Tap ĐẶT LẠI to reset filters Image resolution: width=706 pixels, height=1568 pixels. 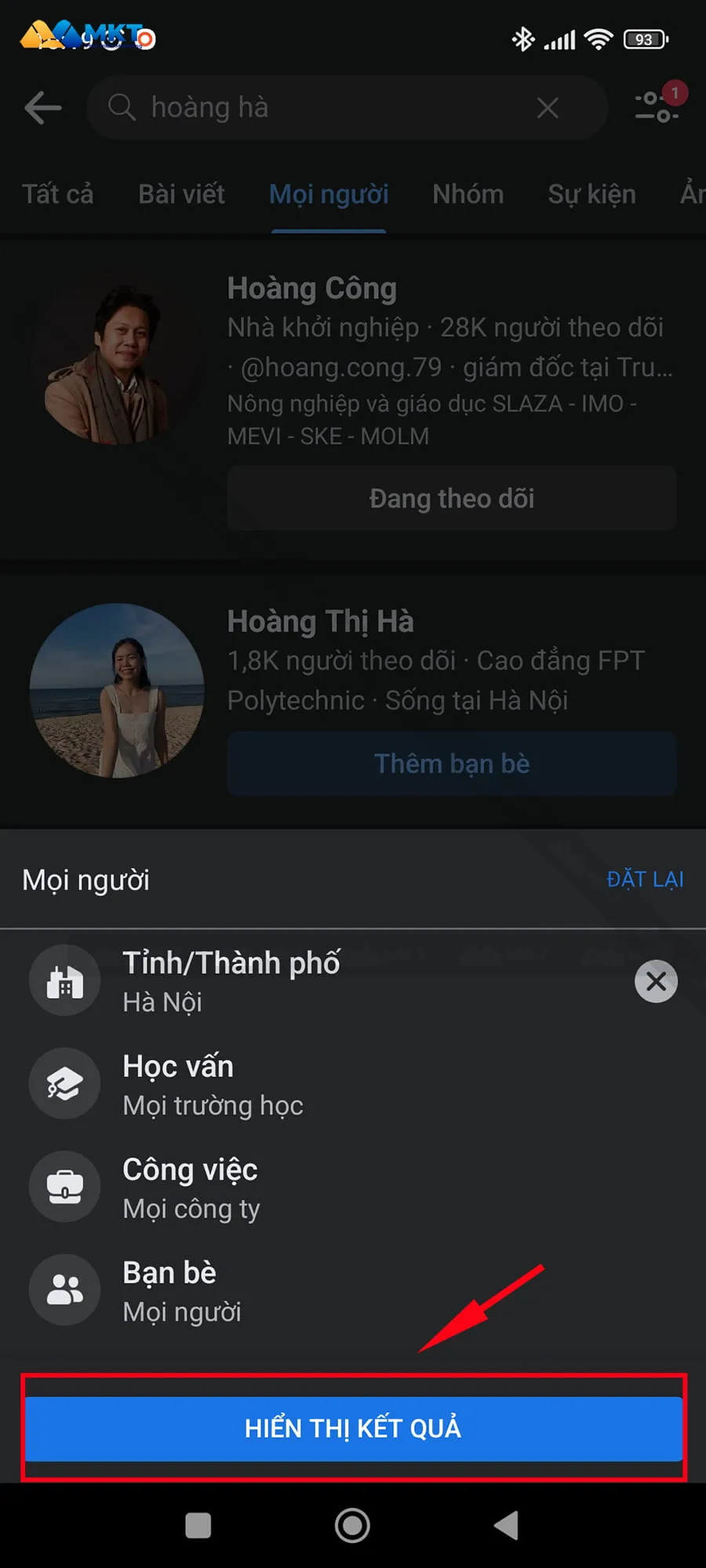646,880
